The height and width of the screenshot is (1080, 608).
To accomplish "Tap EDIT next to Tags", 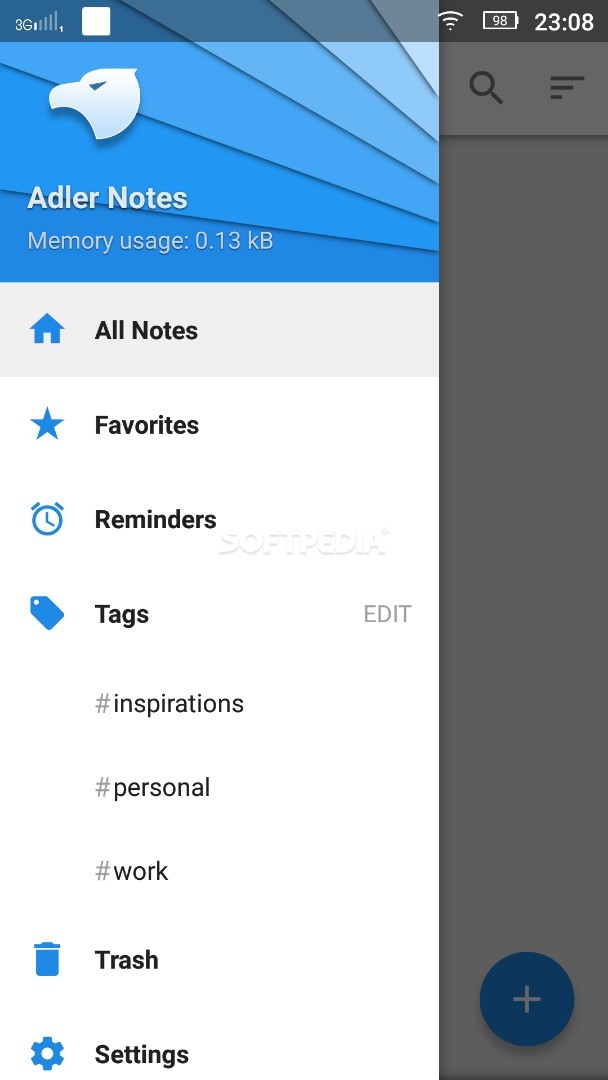I will [387, 614].
